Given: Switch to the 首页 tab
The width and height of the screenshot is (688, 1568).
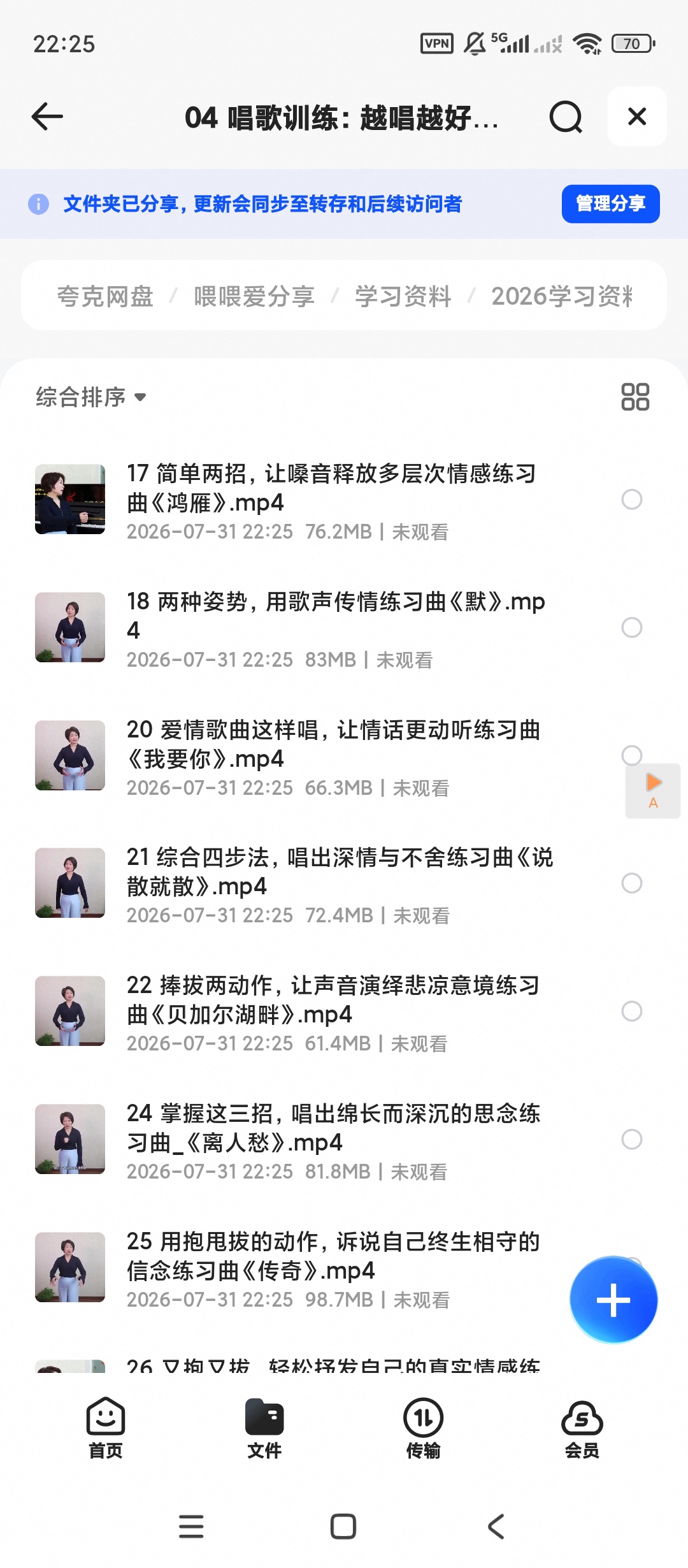Looking at the screenshot, I should pos(105,1429).
